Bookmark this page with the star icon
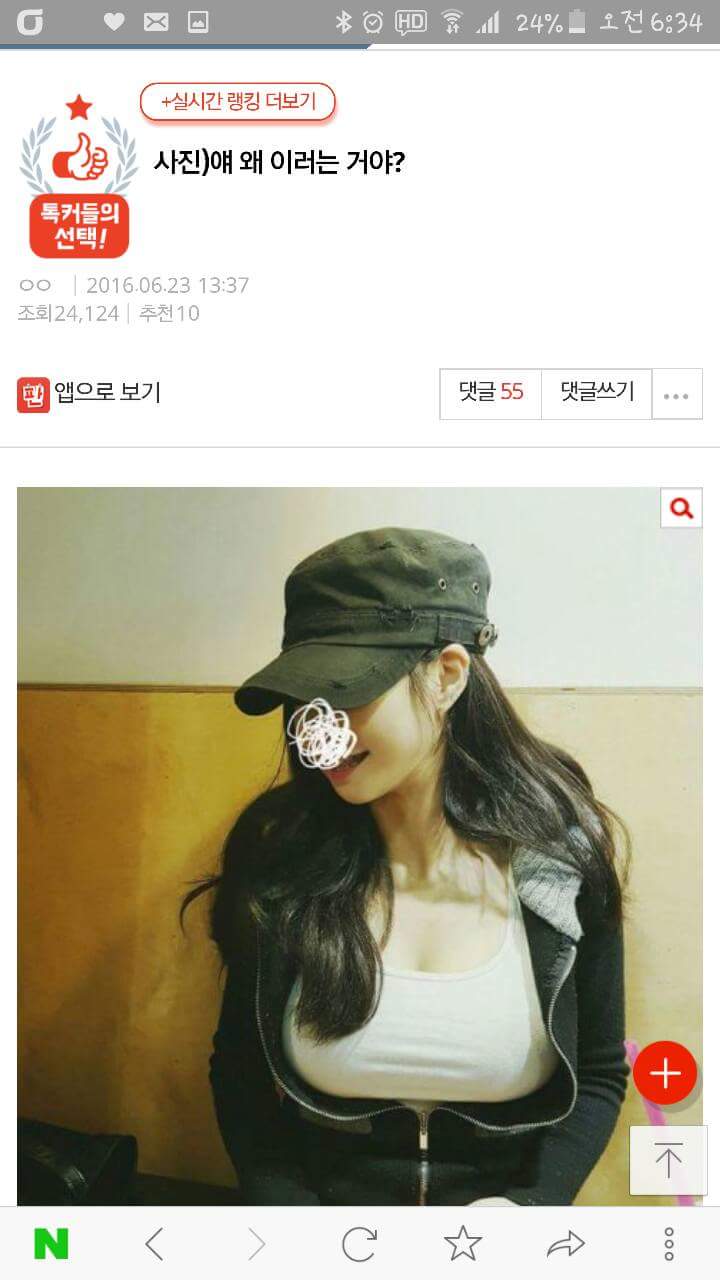The image size is (720, 1280). point(463,1244)
